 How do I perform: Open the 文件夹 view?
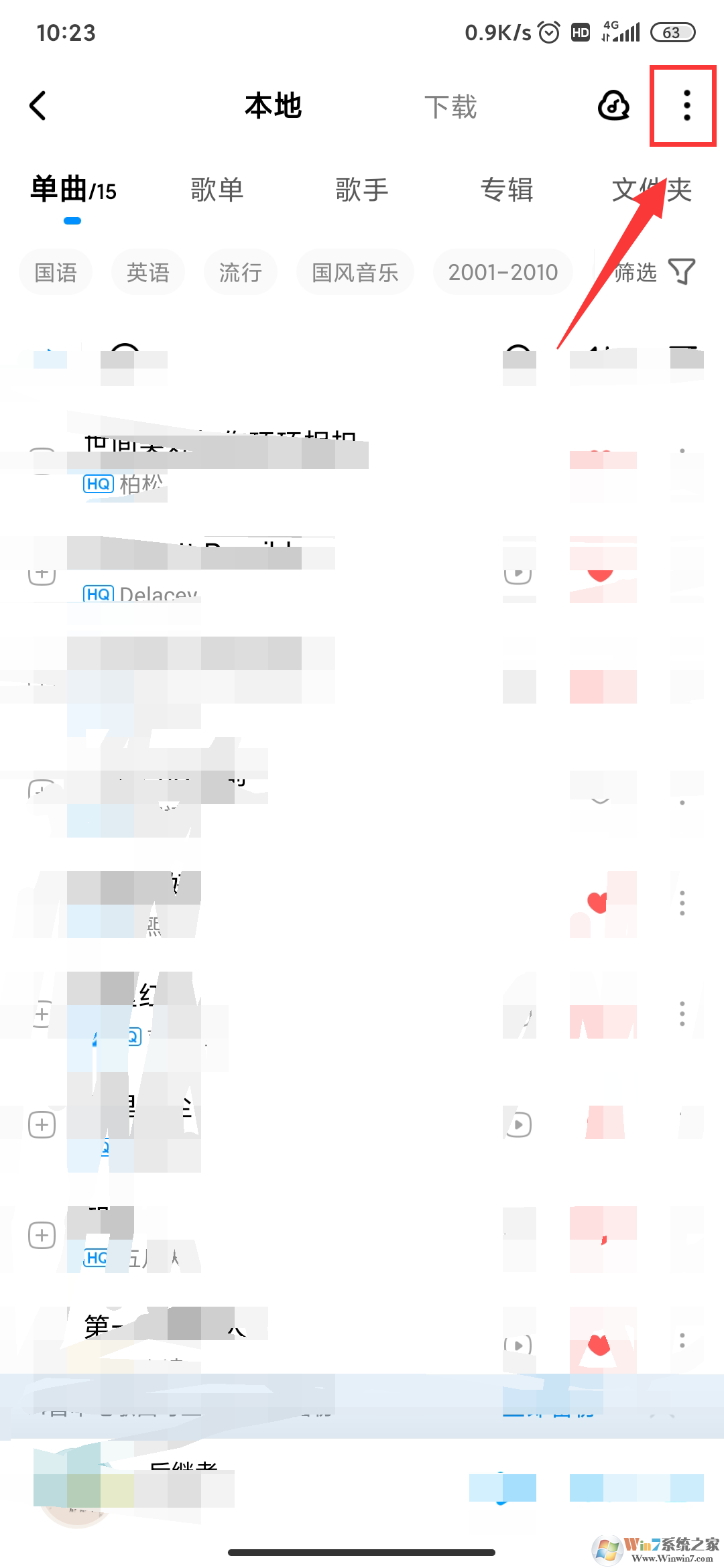click(652, 189)
